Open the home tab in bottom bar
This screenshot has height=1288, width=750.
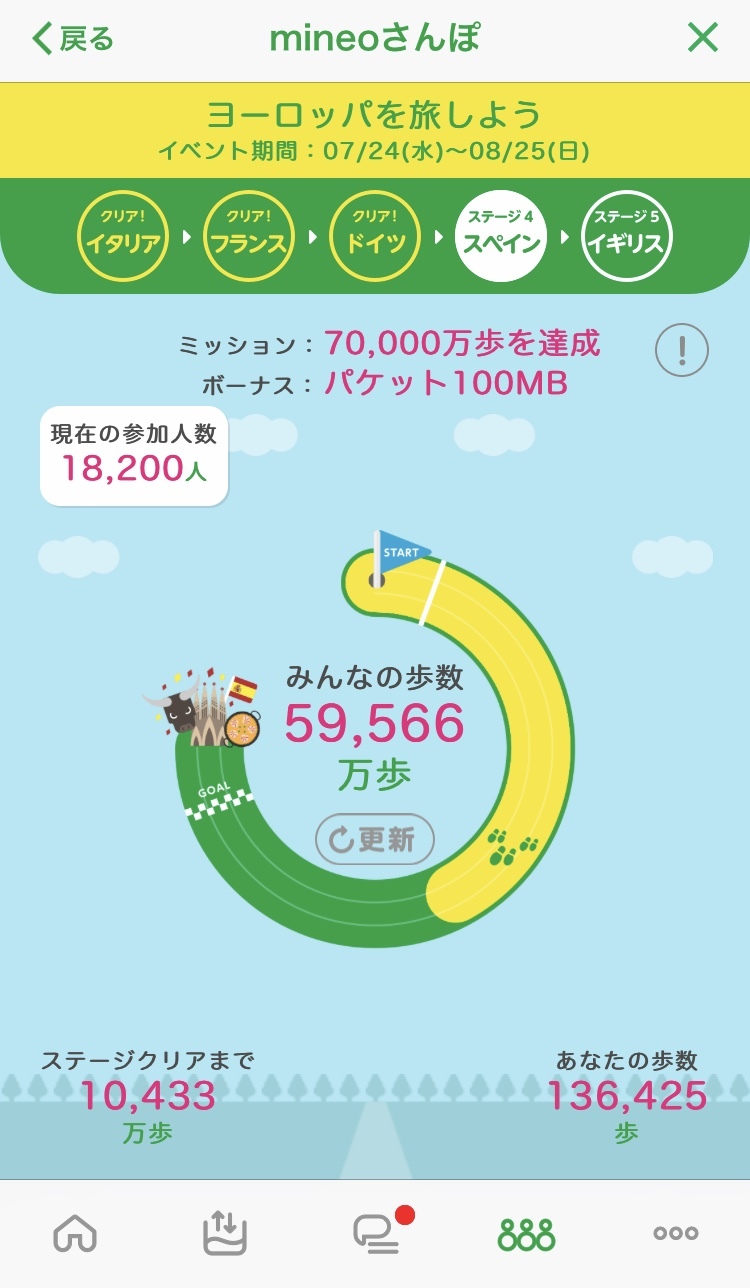(76, 1233)
